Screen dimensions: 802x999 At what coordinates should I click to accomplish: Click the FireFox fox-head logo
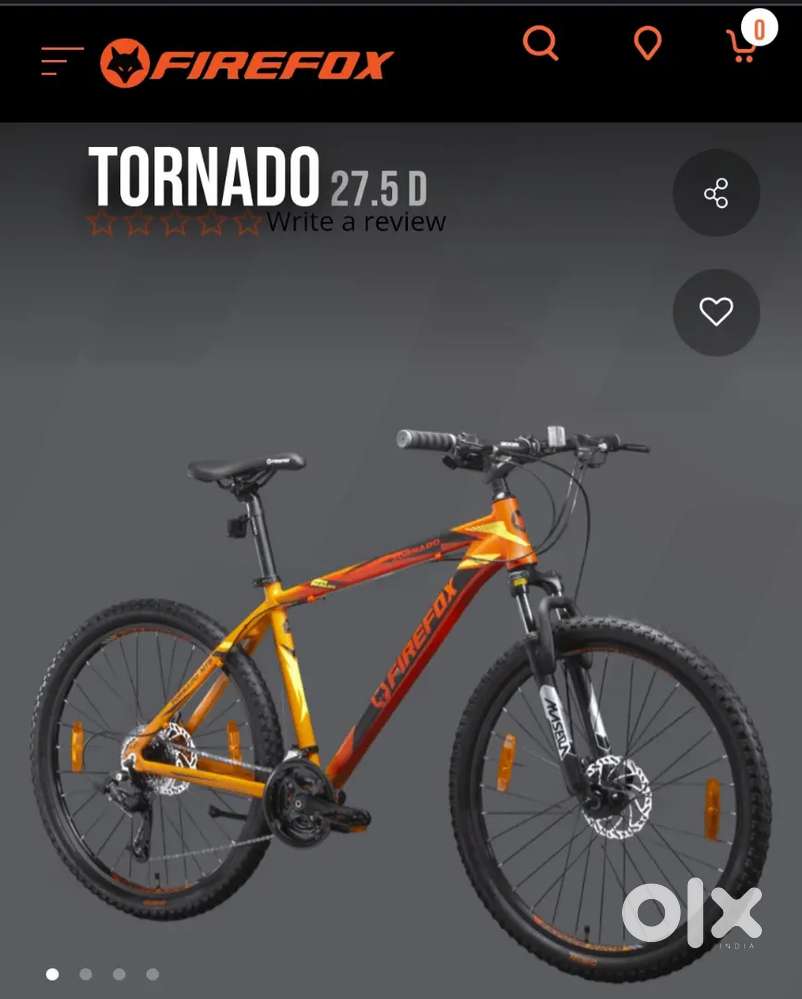pyautogui.click(x=127, y=60)
